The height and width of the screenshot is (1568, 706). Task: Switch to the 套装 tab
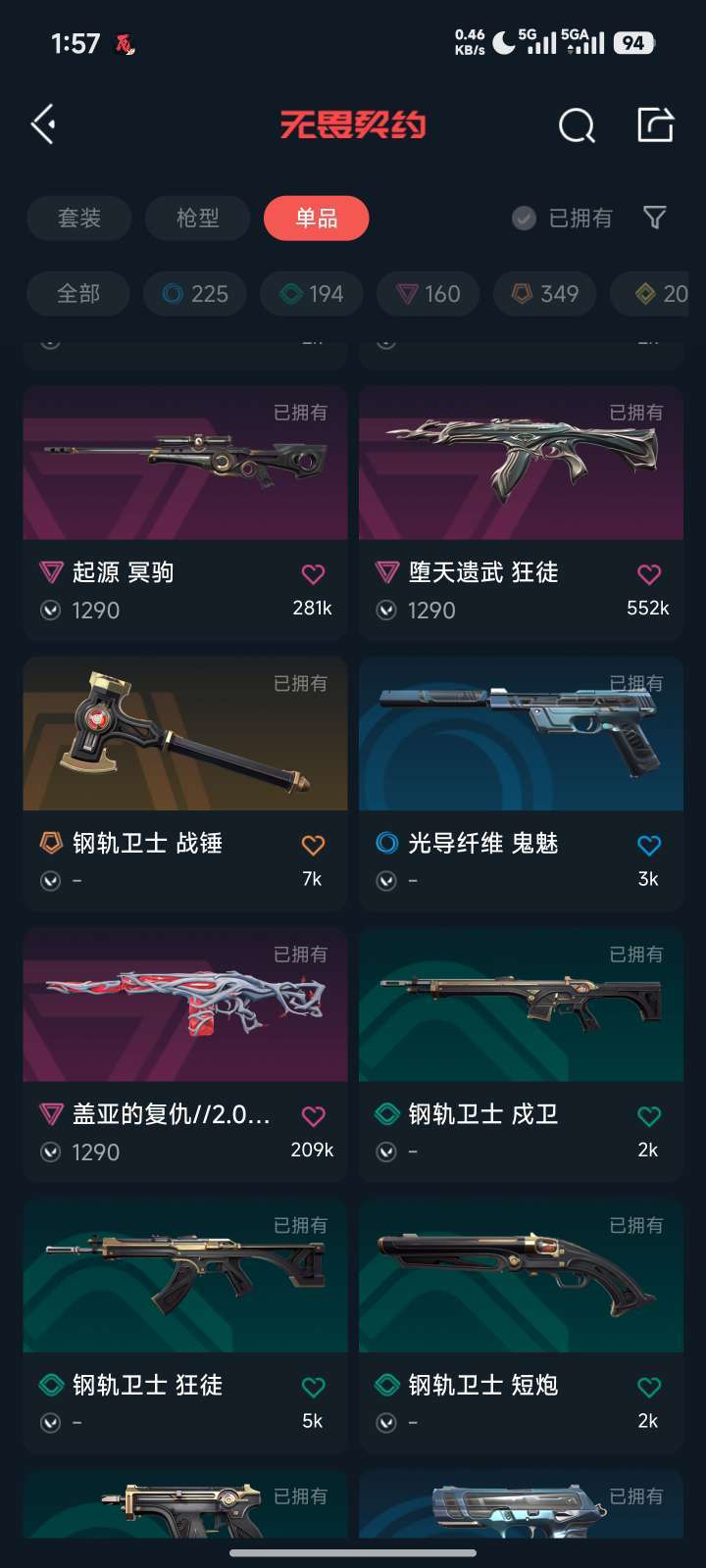(x=79, y=218)
